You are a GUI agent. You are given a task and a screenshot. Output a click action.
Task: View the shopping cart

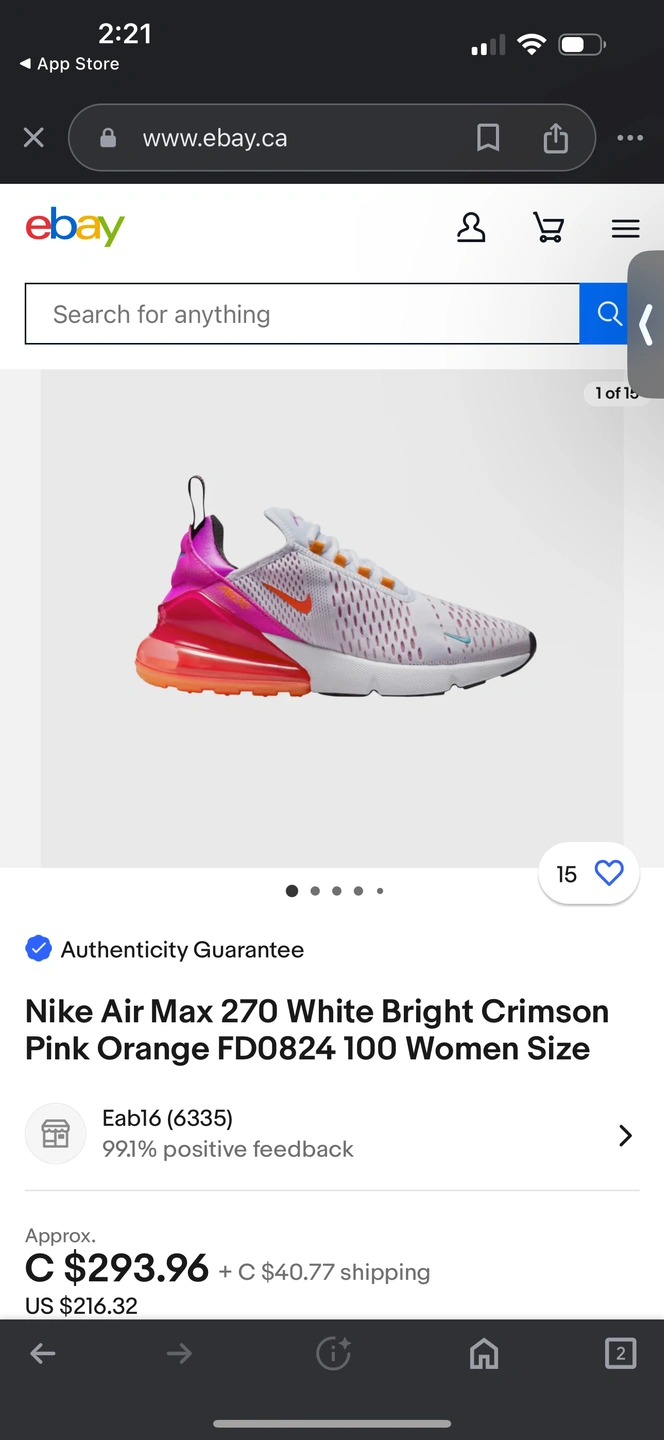pos(548,229)
